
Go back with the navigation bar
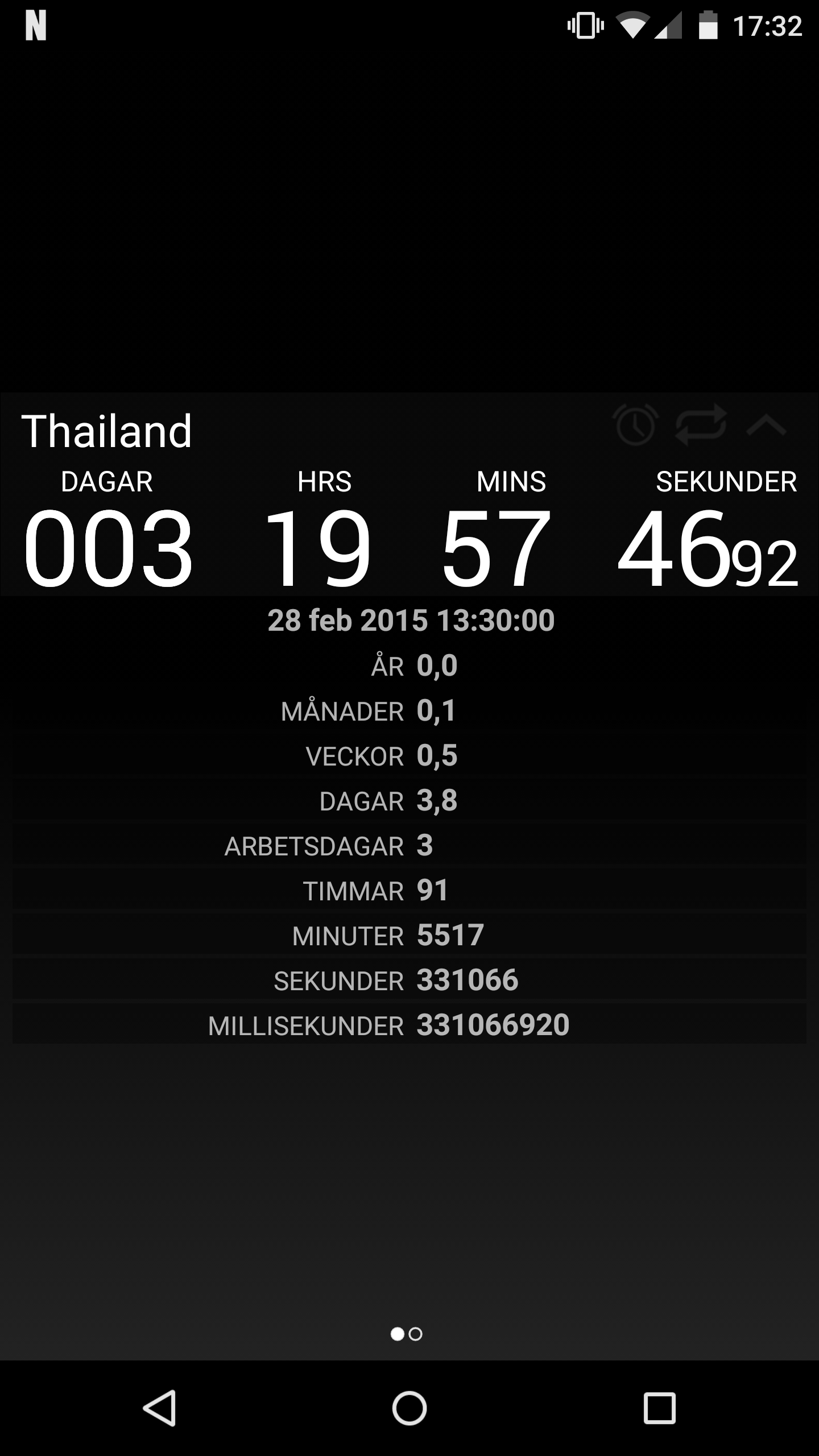tap(159, 1408)
